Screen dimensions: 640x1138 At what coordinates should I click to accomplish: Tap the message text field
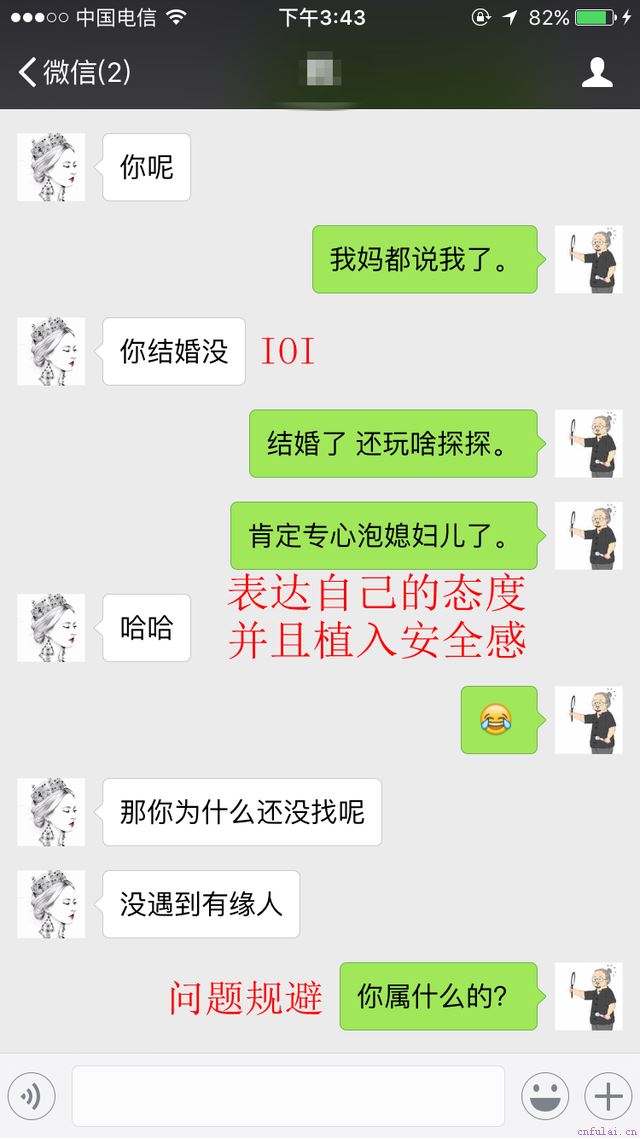[288, 1097]
